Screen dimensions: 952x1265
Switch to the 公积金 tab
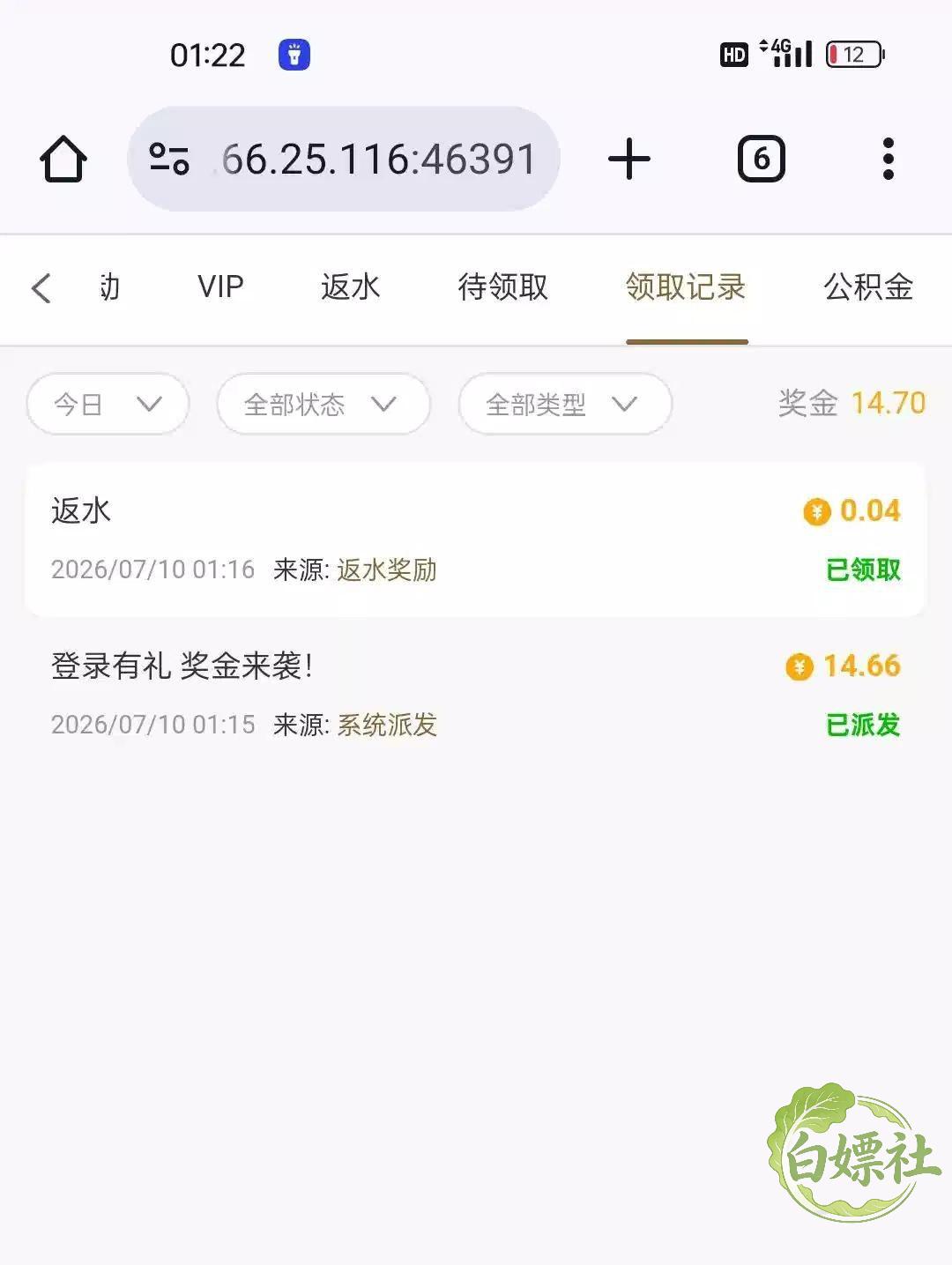click(869, 287)
